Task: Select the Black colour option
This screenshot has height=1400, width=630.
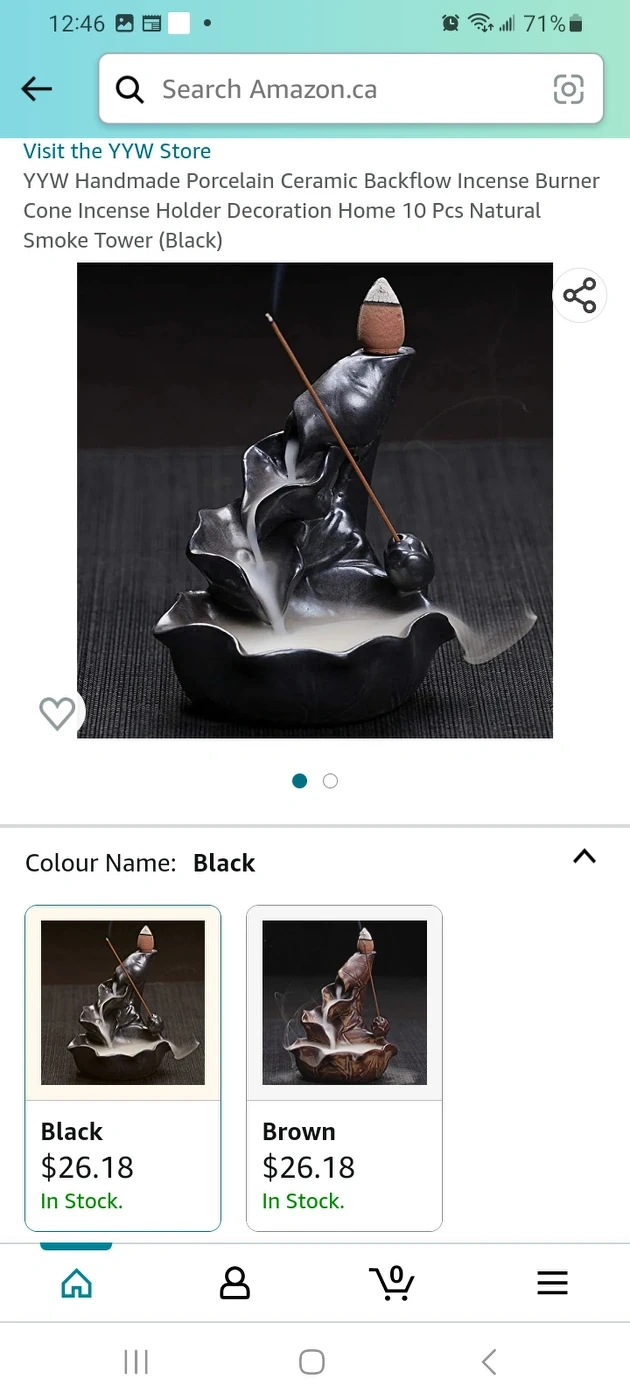Action: [122, 1067]
